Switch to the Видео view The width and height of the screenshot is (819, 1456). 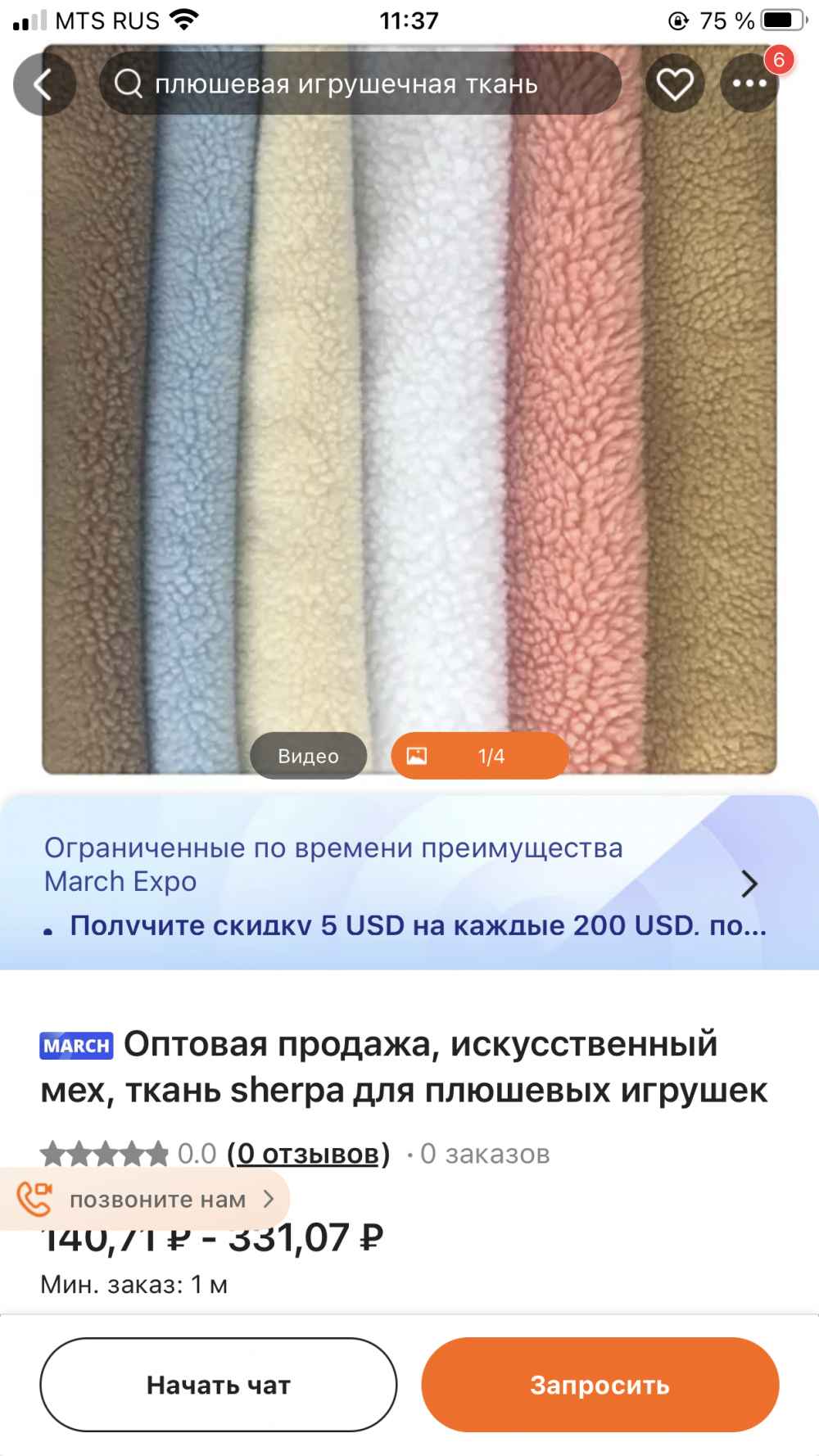pyautogui.click(x=308, y=756)
